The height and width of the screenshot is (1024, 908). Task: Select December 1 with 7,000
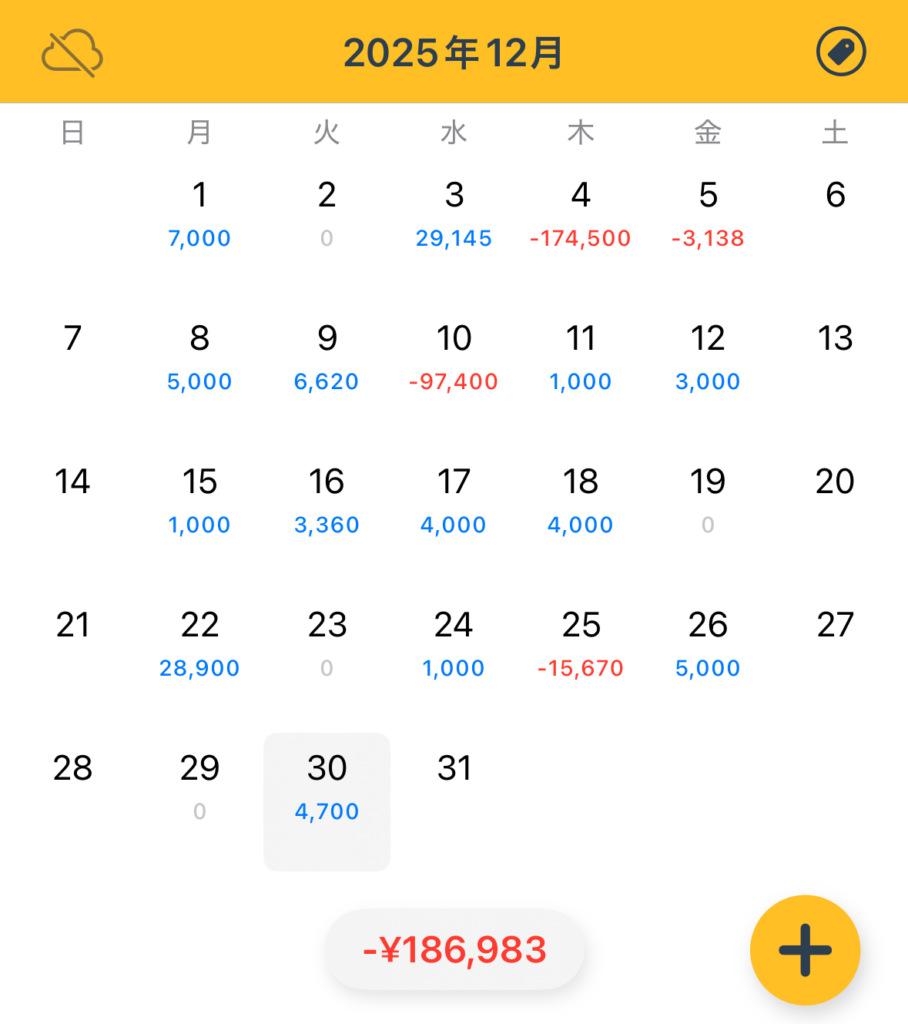pos(200,213)
